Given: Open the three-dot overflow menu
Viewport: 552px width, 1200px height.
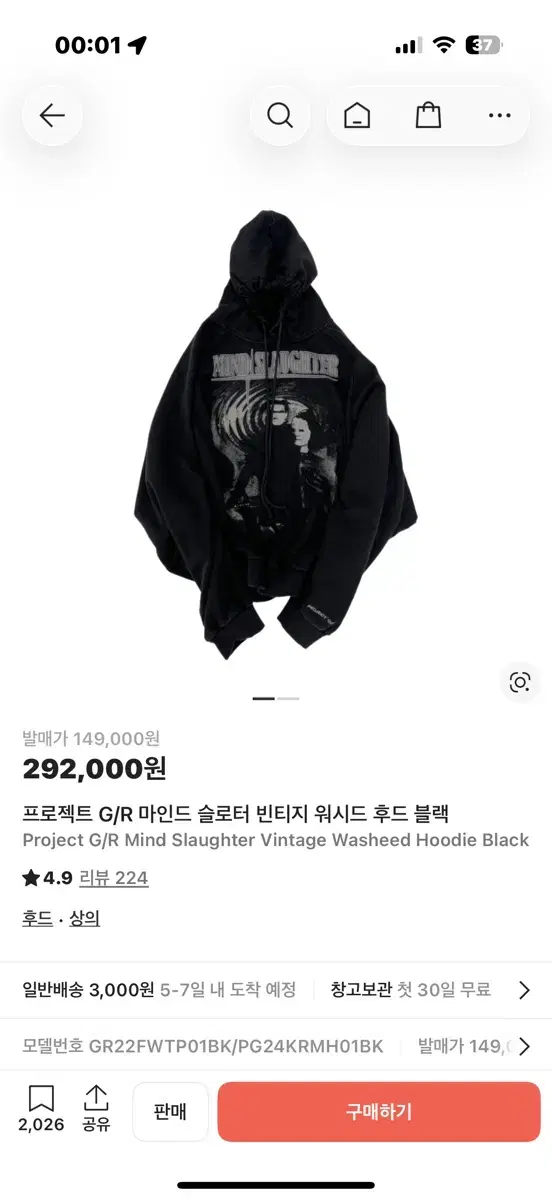Looking at the screenshot, I should (499, 115).
